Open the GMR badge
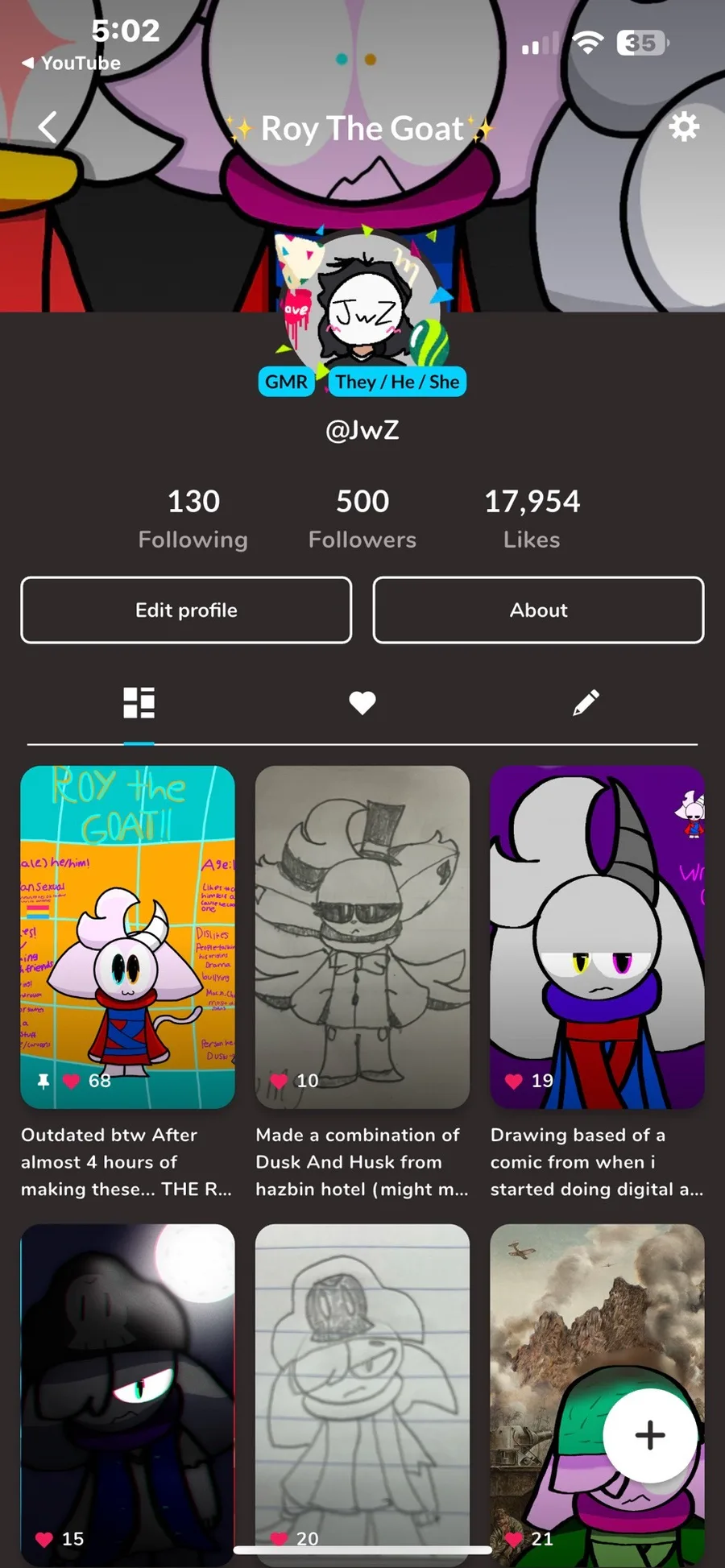The width and height of the screenshot is (725, 1568). tap(287, 382)
